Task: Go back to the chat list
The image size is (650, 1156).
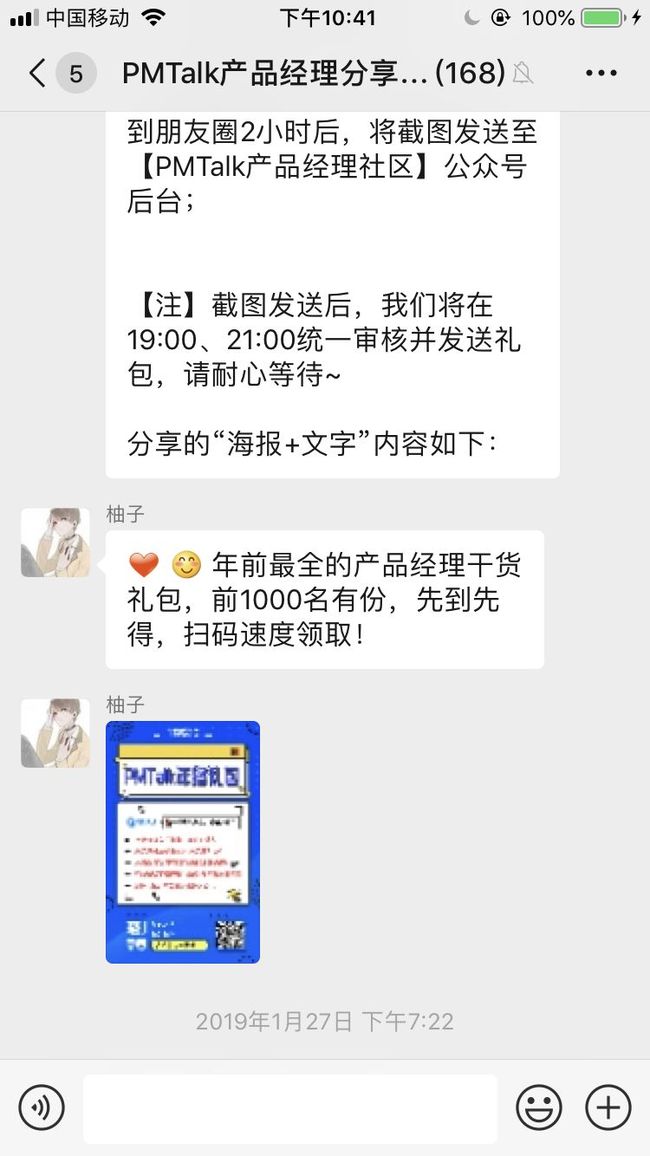Action: click(x=37, y=73)
